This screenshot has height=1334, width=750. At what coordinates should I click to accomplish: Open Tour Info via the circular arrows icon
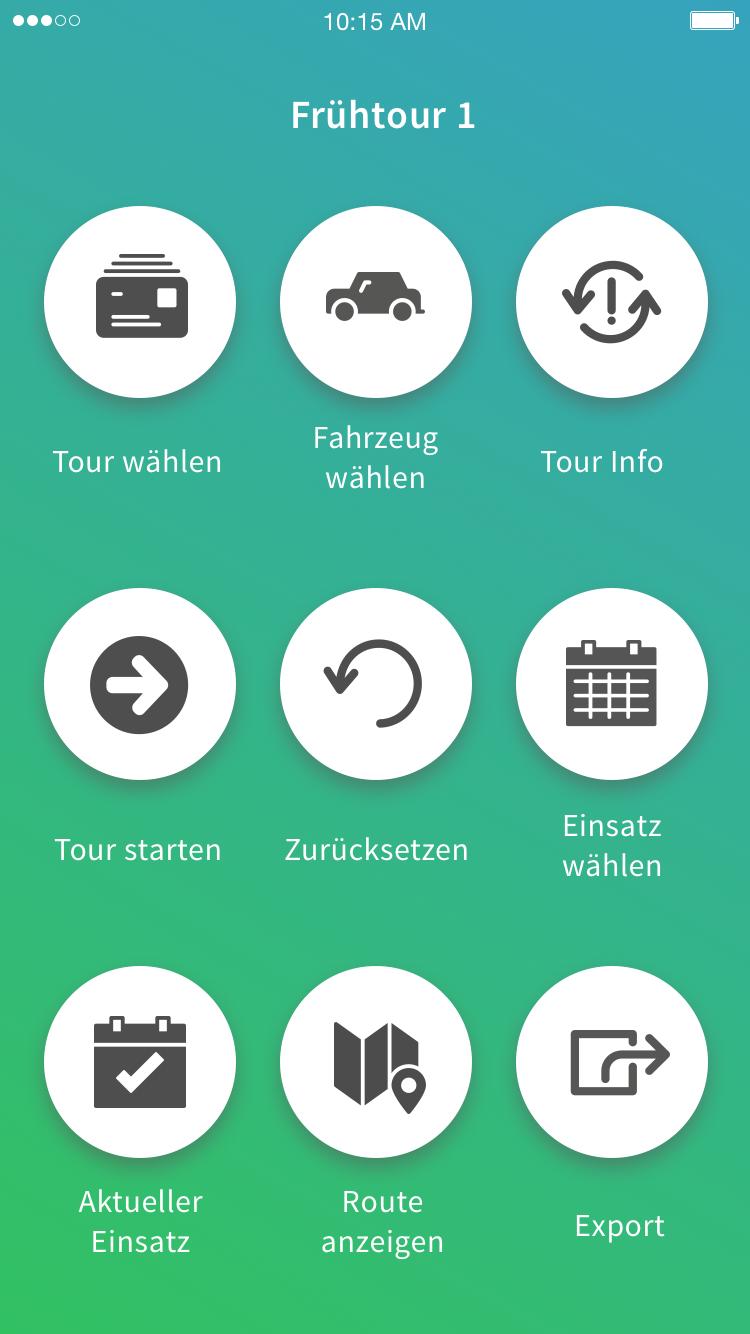coord(612,301)
